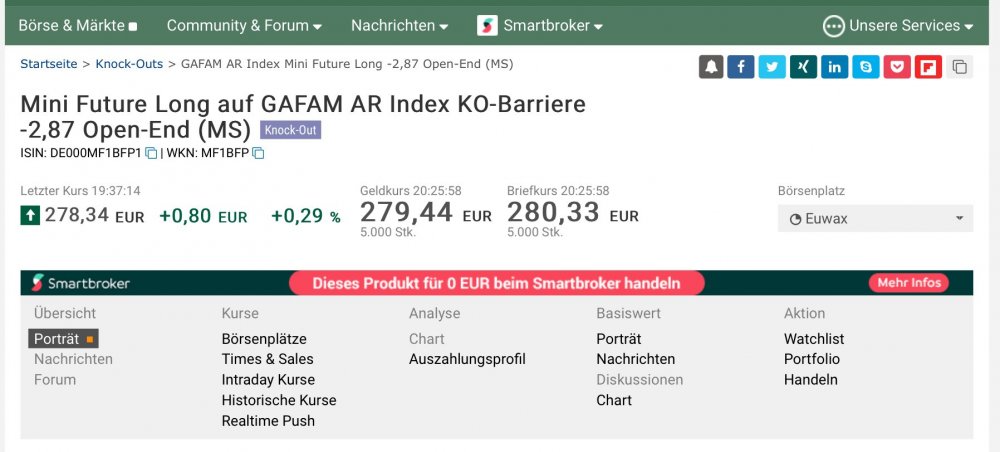
Task: Open the Knock-Outs breadcrumb link
Action: click(129, 64)
